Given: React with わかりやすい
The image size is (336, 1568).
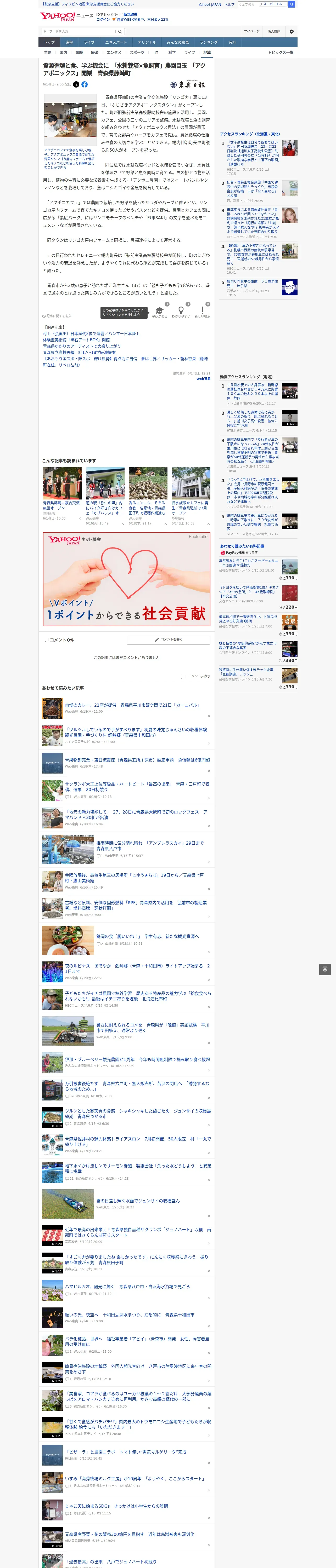Looking at the screenshot, I should click(x=181, y=312).
